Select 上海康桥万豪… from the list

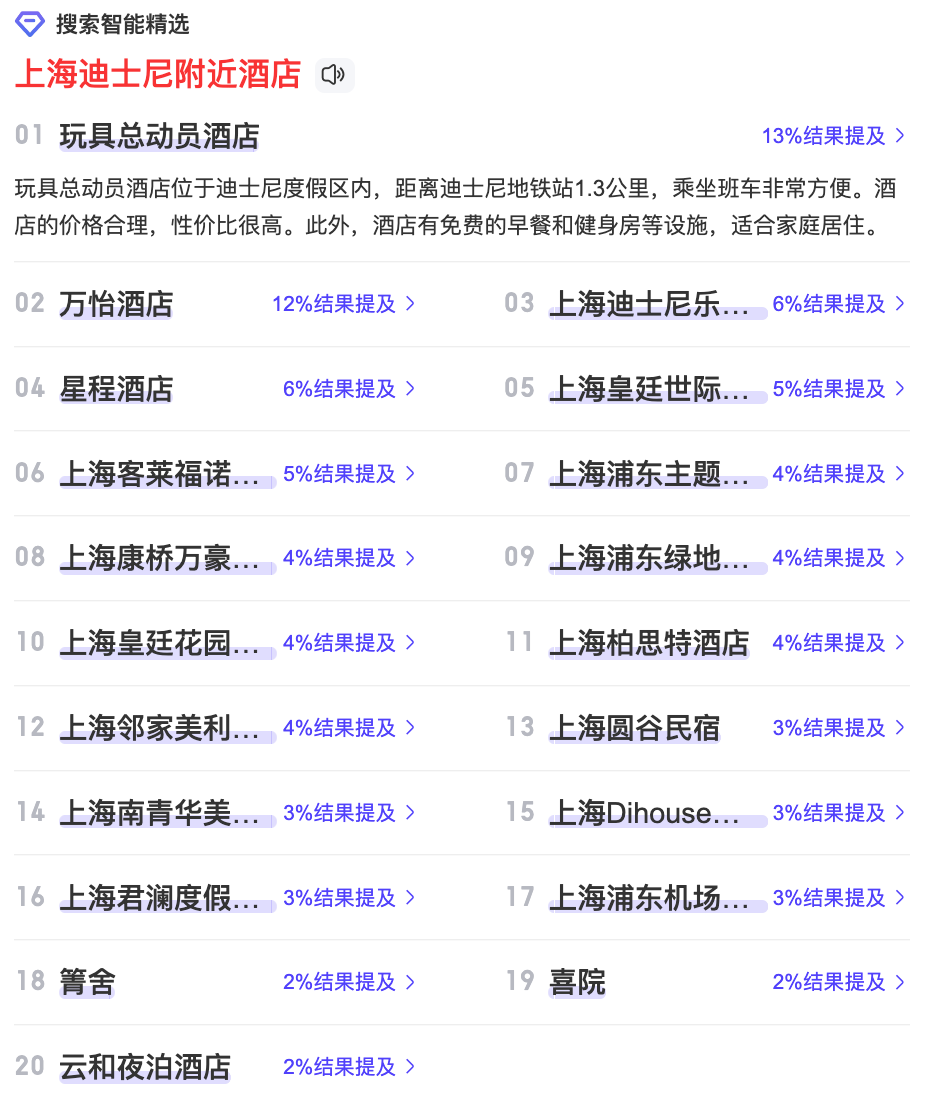click(x=160, y=558)
